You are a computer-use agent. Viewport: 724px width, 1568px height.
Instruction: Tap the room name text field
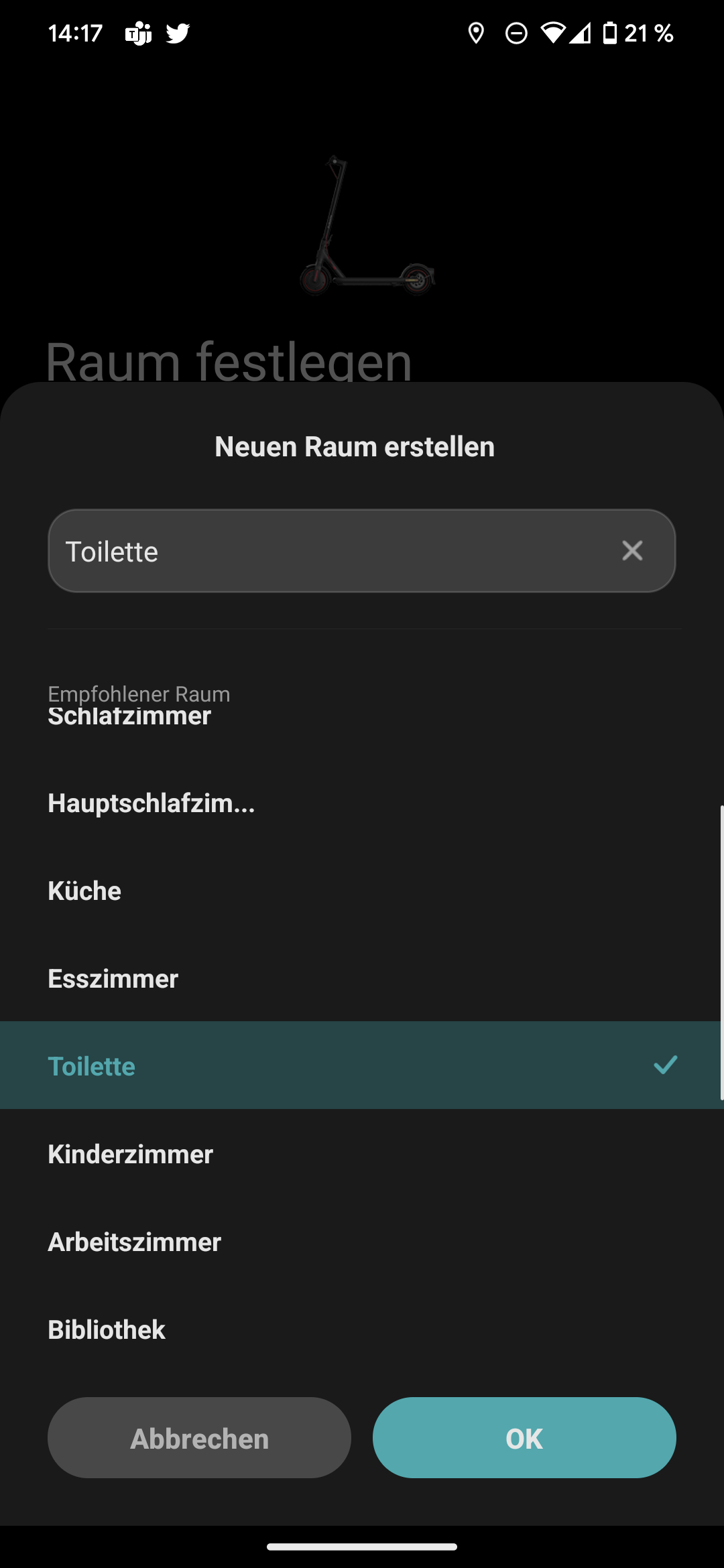[302, 551]
